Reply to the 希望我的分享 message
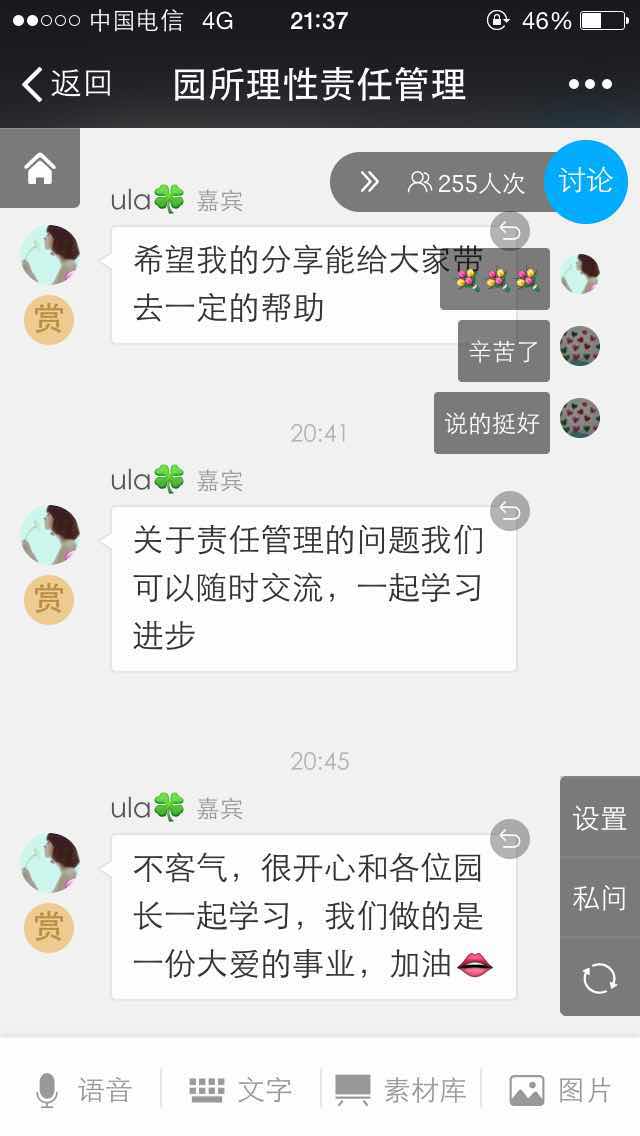The height and width of the screenshot is (1136, 640). coord(510,232)
